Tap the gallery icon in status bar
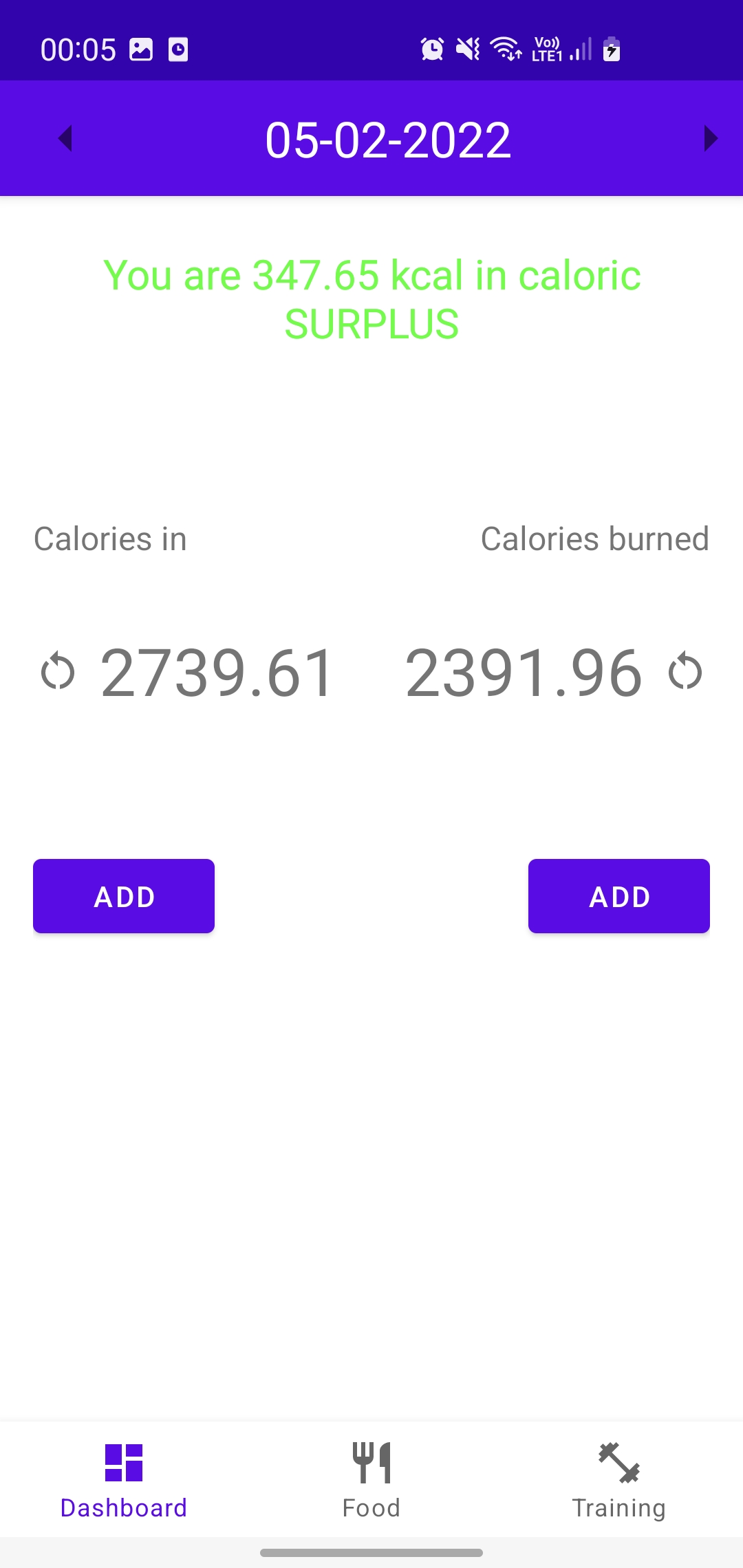This screenshot has height=1568, width=743. tap(140, 49)
